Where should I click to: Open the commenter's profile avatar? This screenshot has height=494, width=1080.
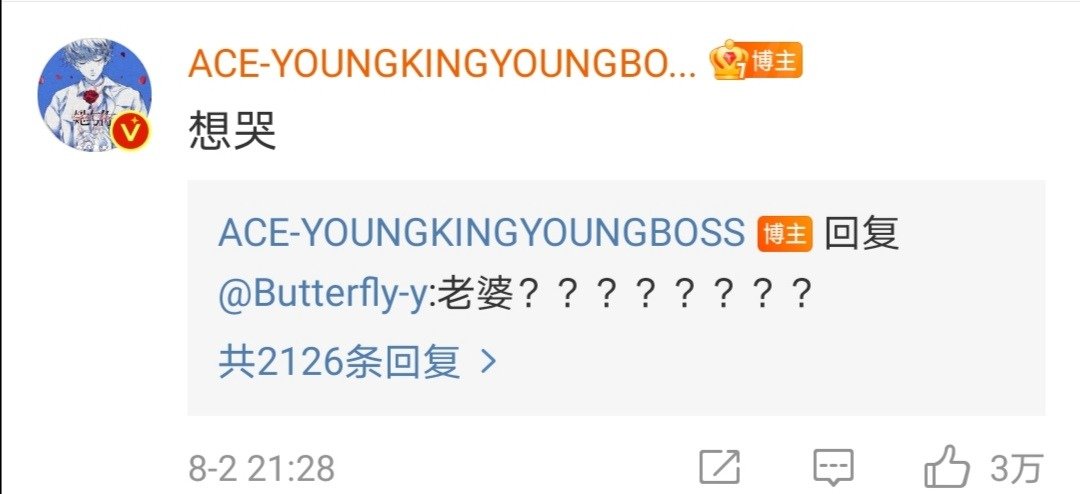coord(95,96)
